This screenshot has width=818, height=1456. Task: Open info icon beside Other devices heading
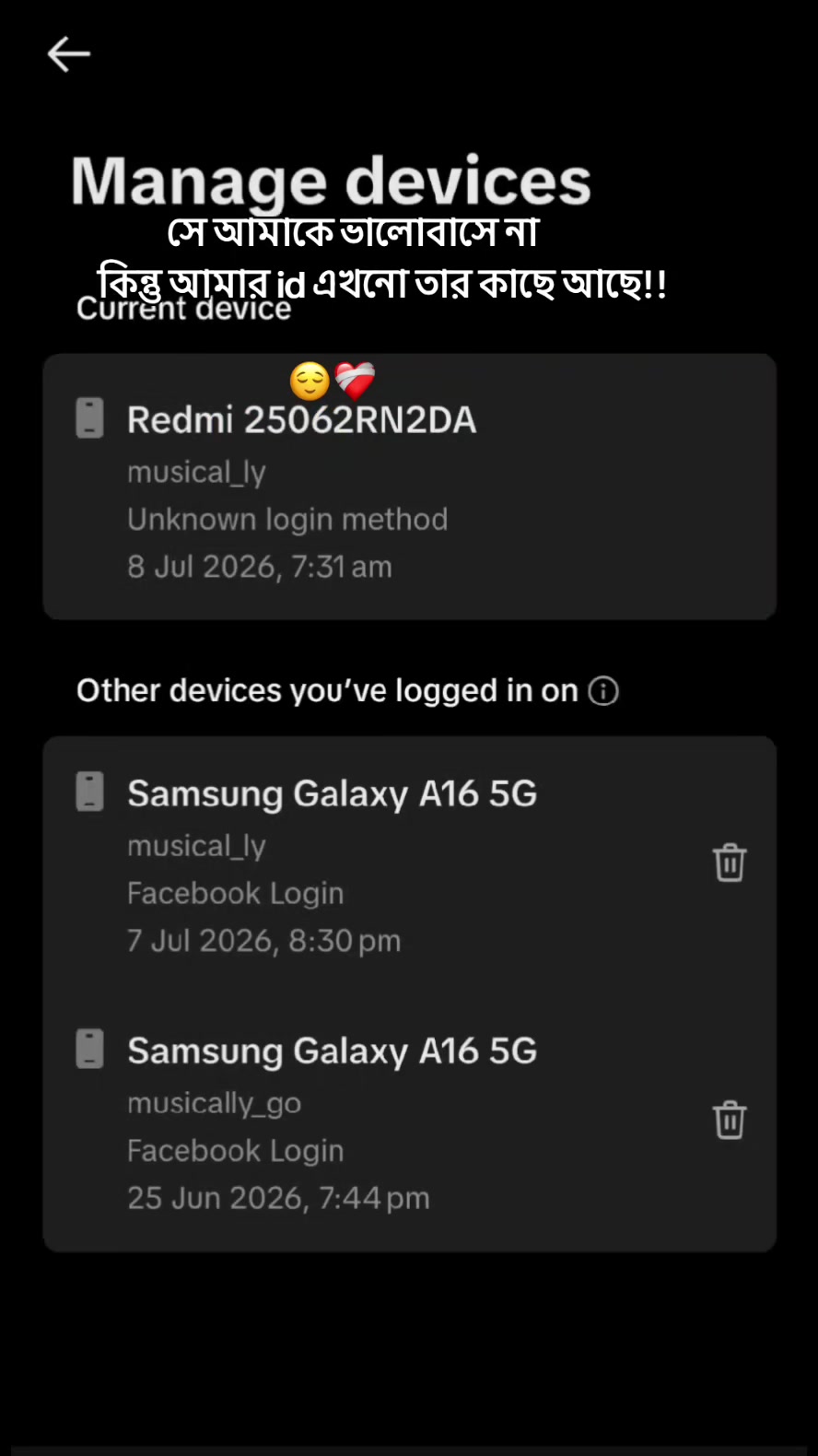tap(603, 690)
